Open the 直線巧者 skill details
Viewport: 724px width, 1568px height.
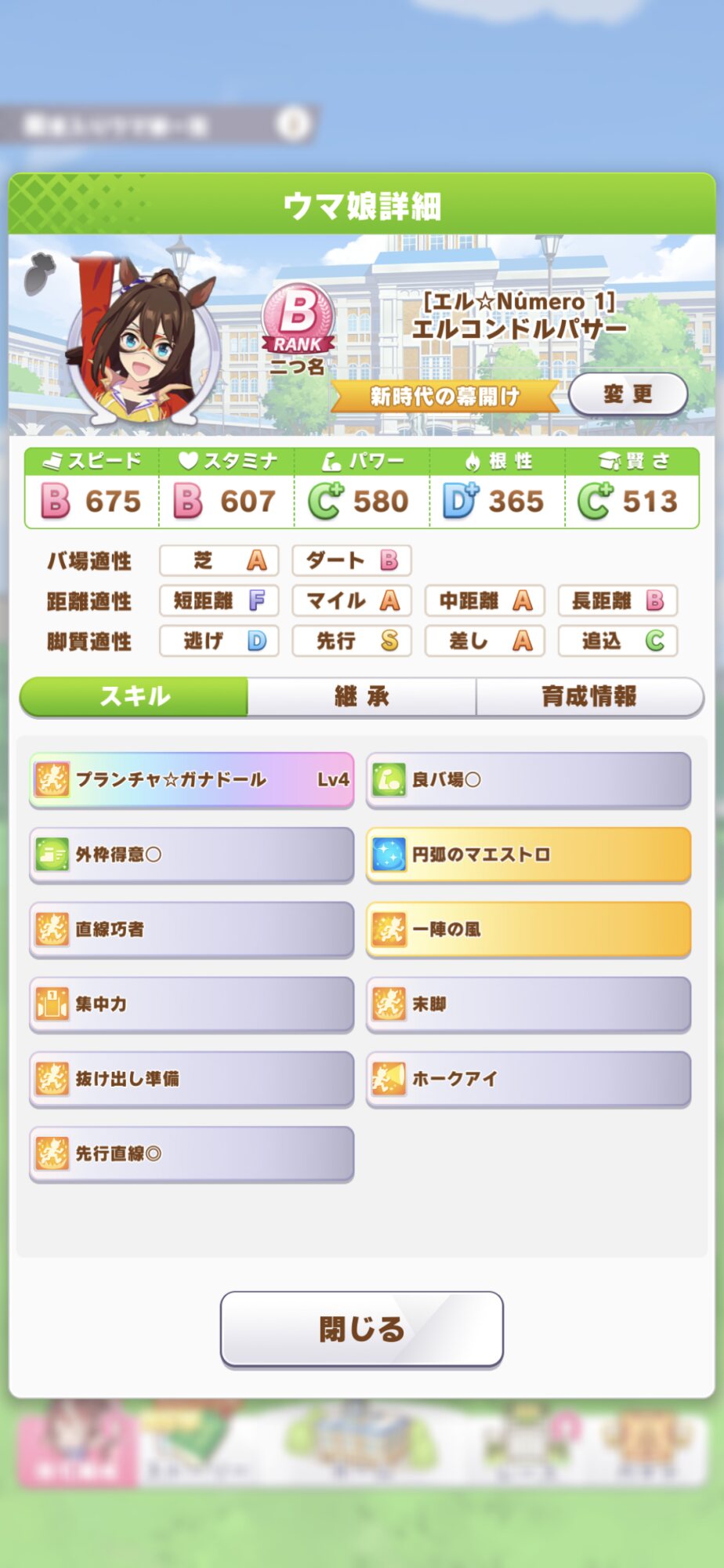pos(191,929)
